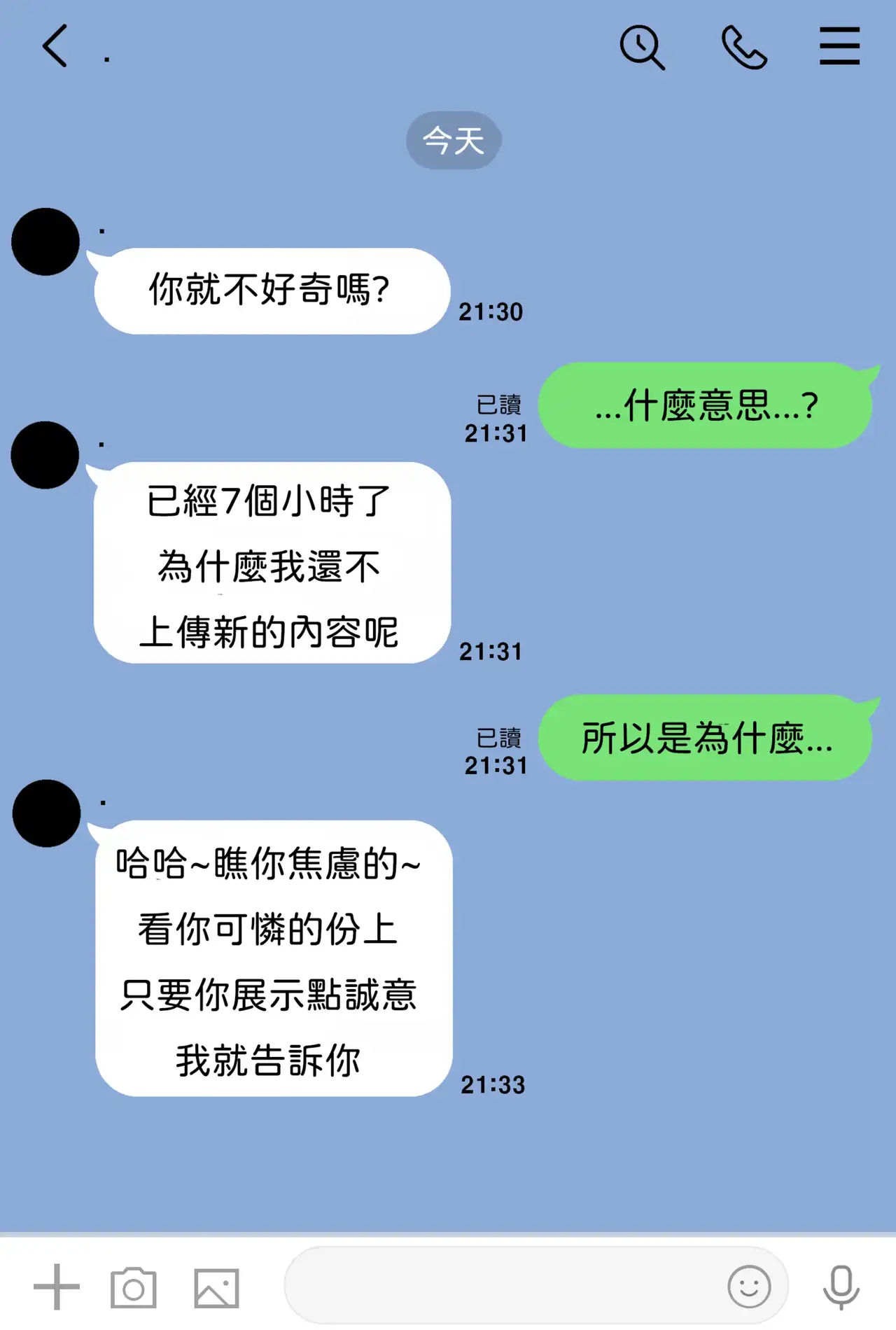Search within this conversation
The image size is (896, 1330).
(641, 48)
